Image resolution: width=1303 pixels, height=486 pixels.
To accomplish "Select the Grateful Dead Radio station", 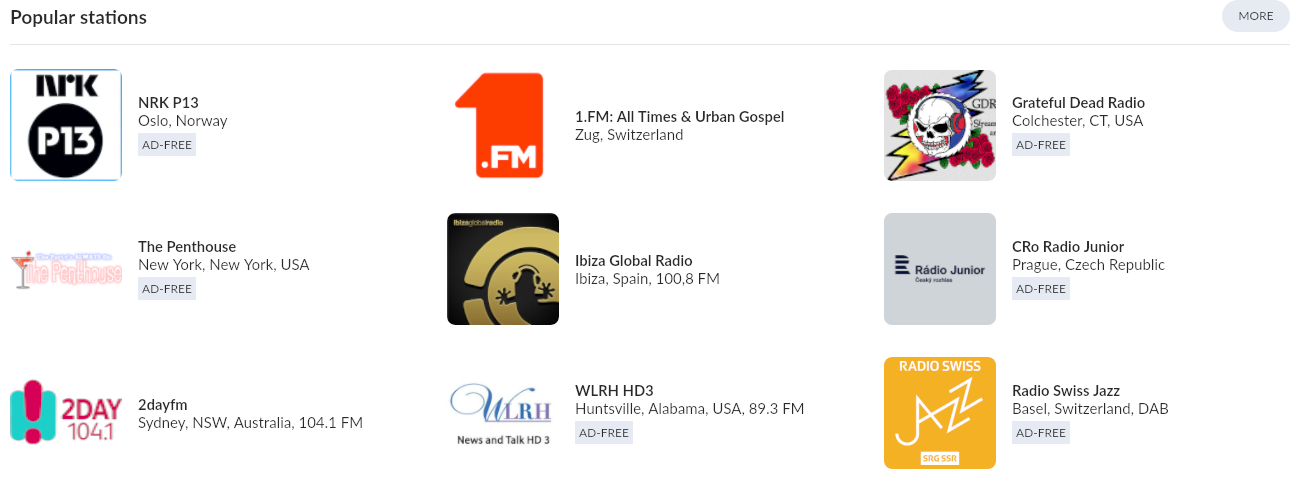I will point(1077,103).
